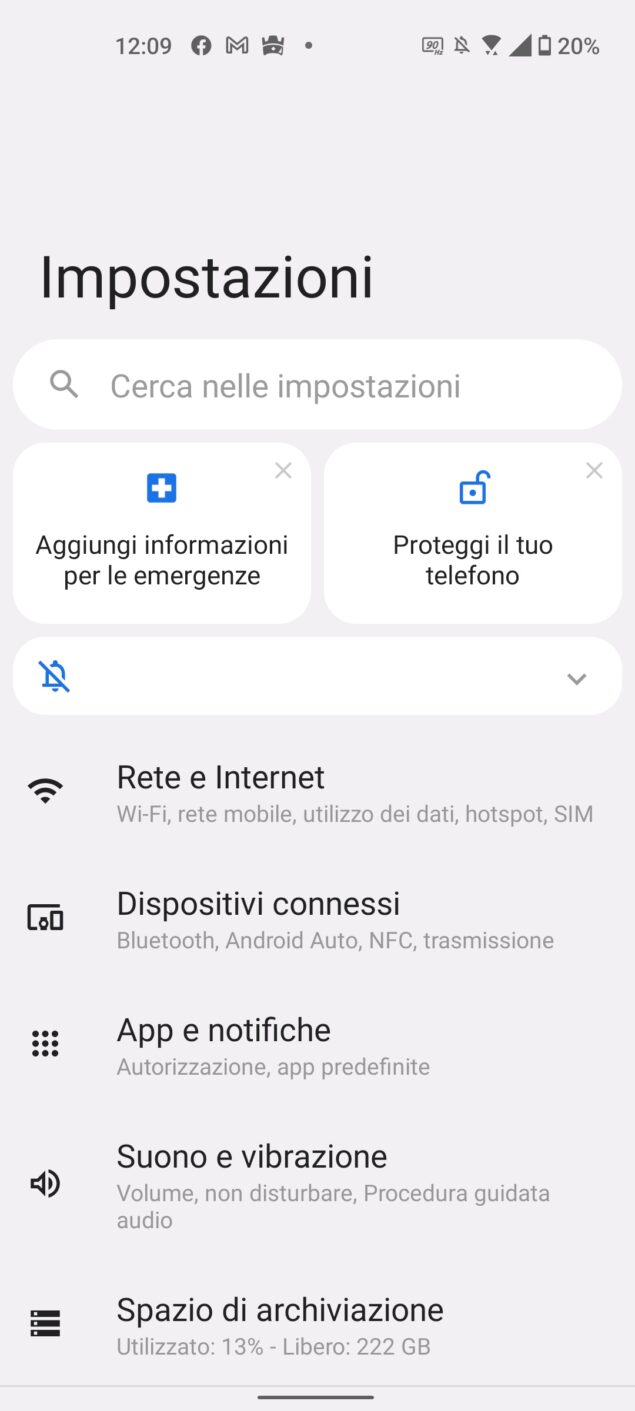The height and width of the screenshot is (1411, 635).
Task: Open App e notifiche settings
Action: point(317,1046)
